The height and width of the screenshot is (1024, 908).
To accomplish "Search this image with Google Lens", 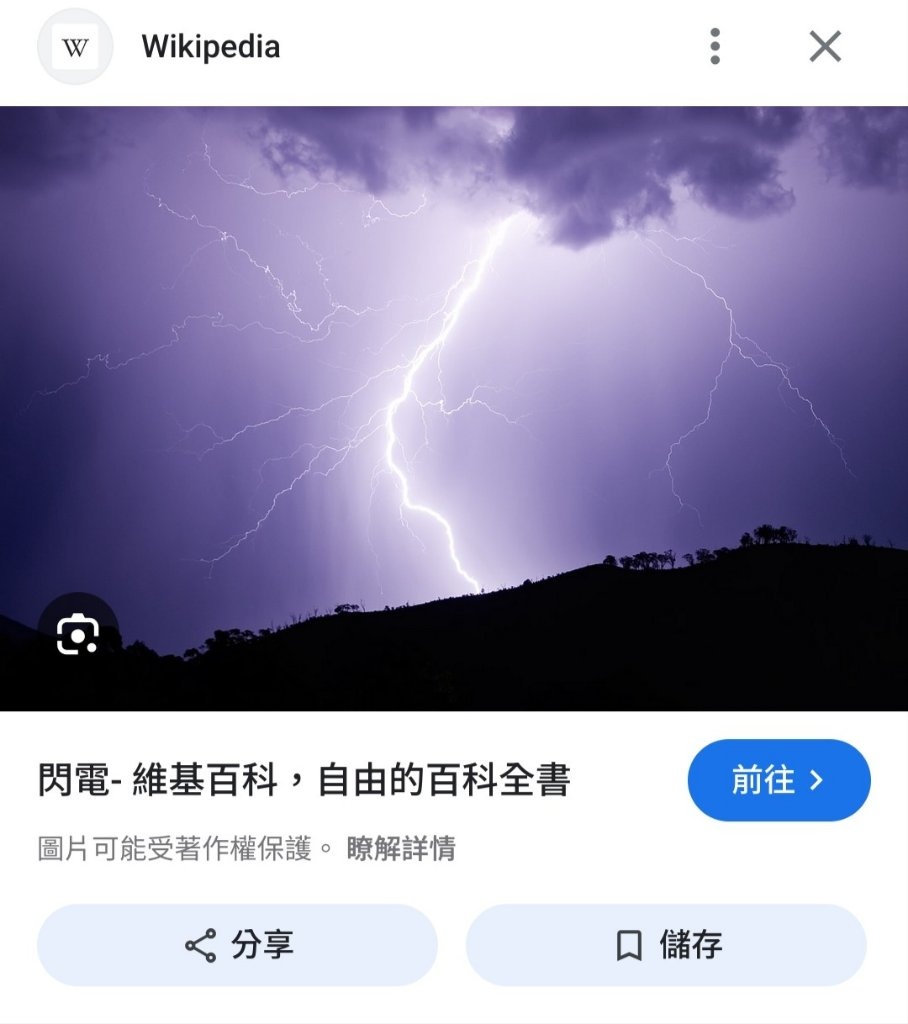I will [x=78, y=634].
